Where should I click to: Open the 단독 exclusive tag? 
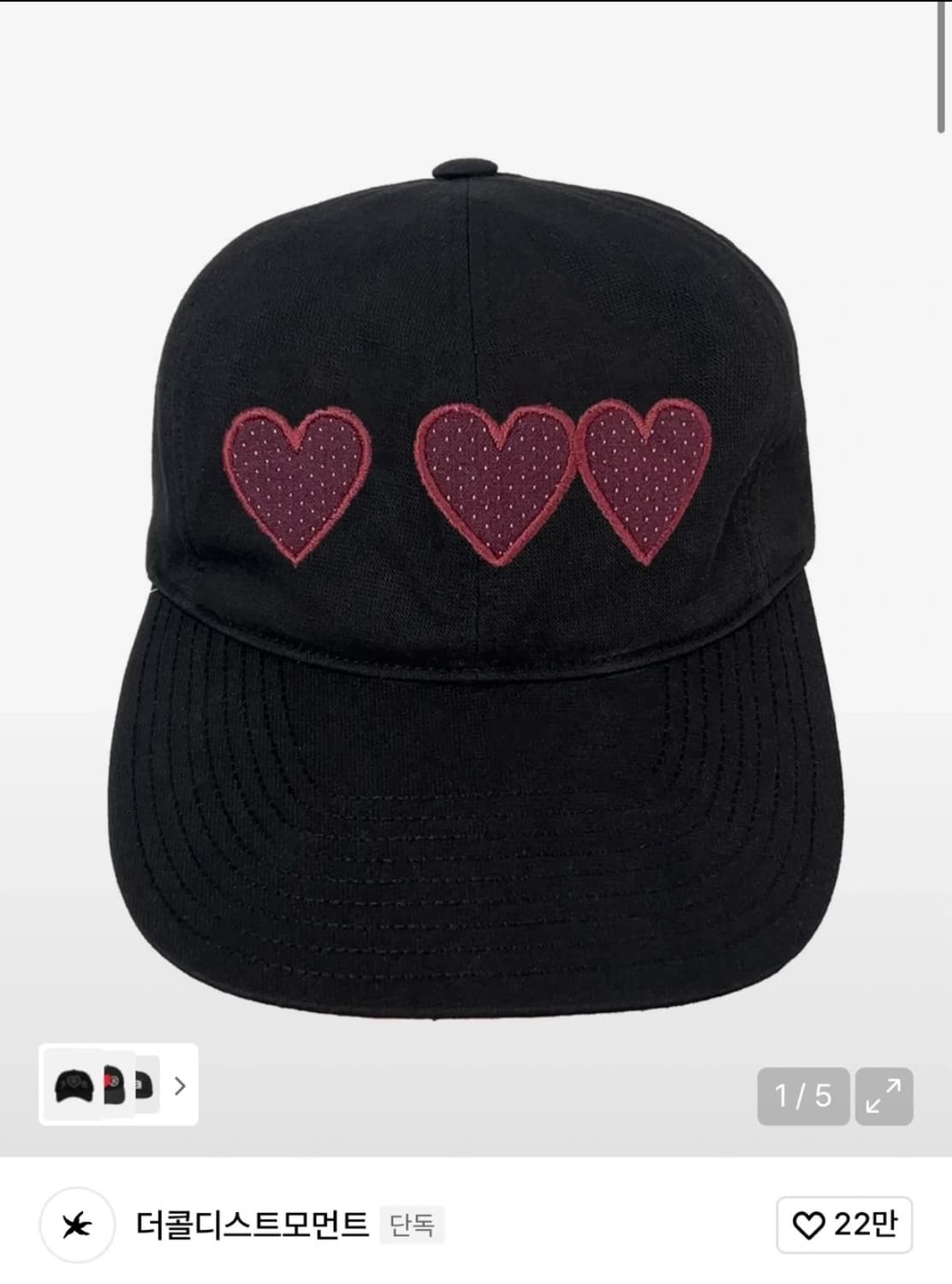click(x=412, y=1226)
